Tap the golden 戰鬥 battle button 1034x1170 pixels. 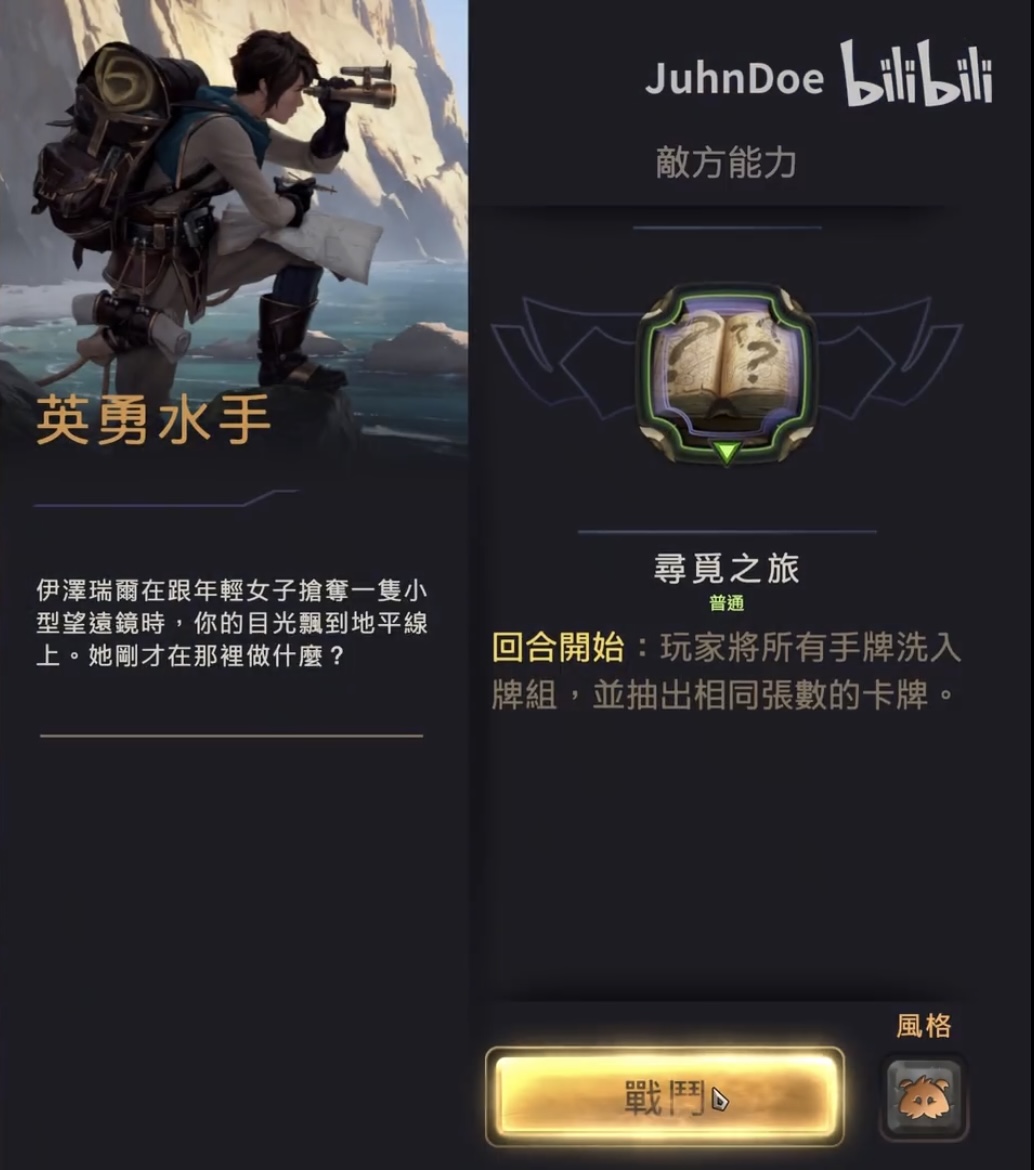click(x=664, y=1096)
